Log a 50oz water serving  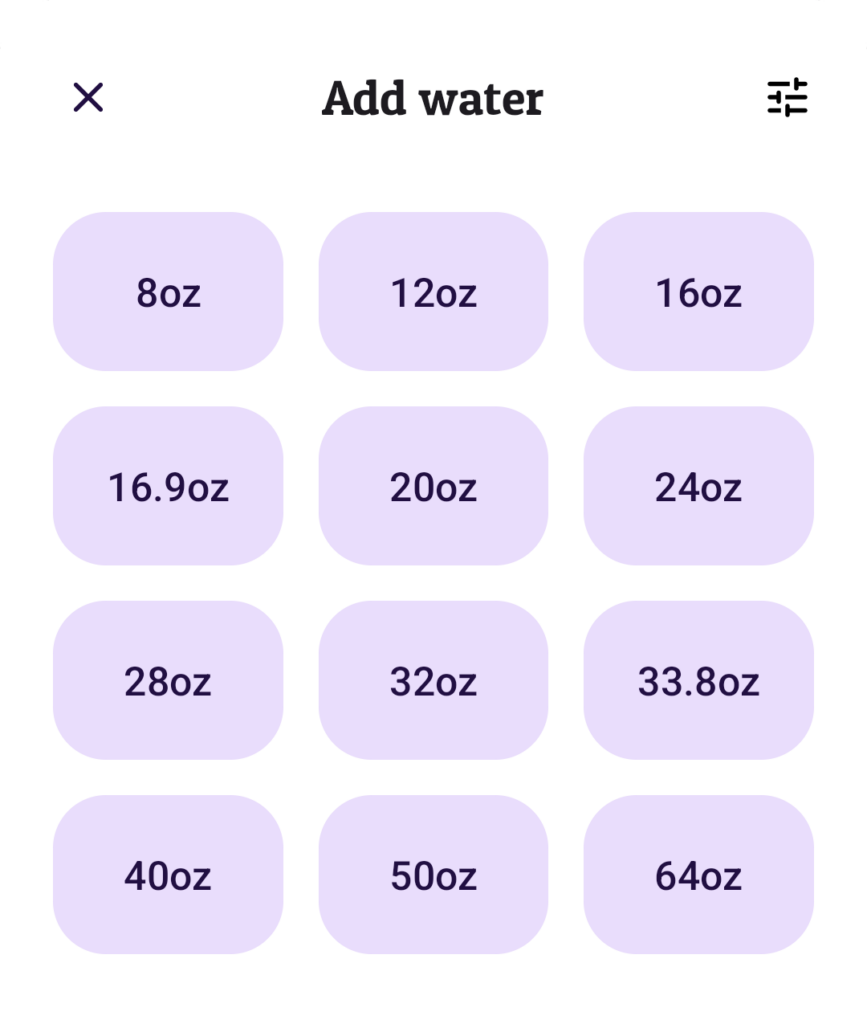pos(433,877)
